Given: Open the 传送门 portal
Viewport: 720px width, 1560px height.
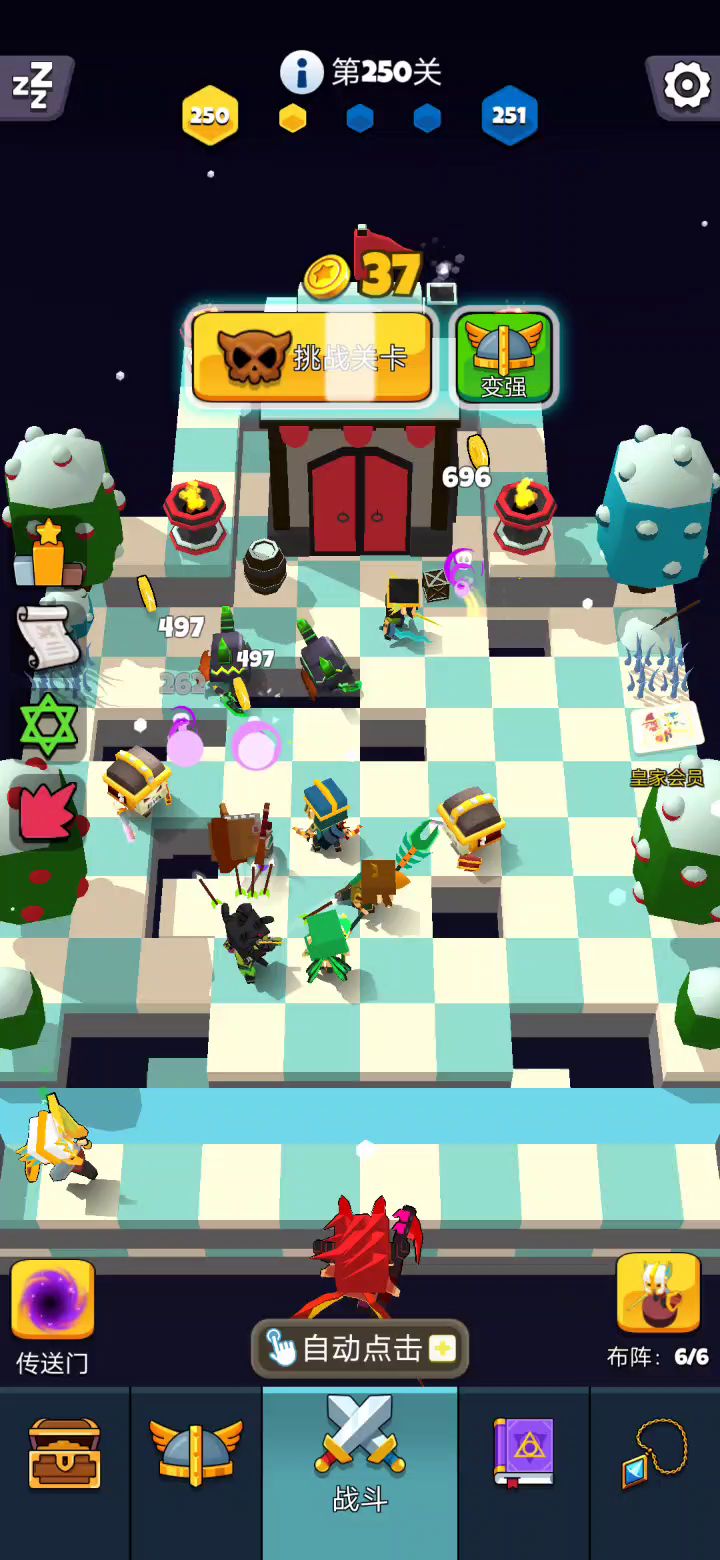Looking at the screenshot, I should [52, 1300].
